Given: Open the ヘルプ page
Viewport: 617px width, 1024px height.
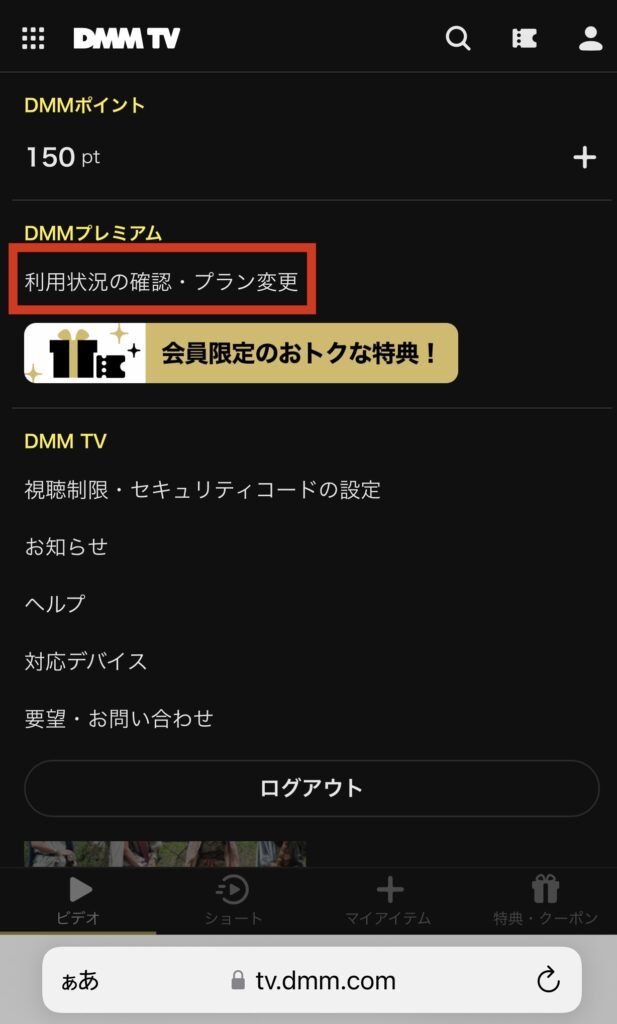Looking at the screenshot, I should pyautogui.click(x=55, y=604).
